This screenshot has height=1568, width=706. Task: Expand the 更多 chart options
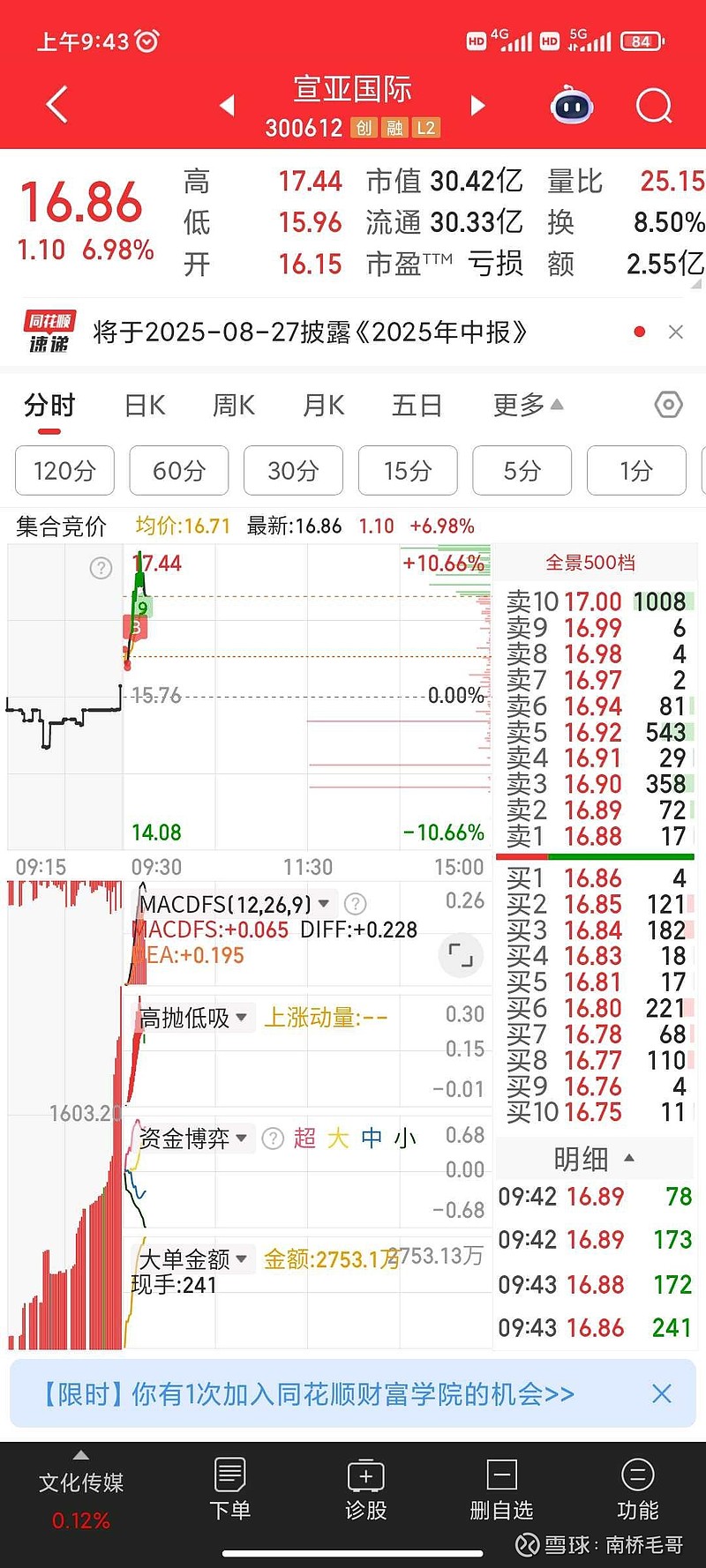528,405
